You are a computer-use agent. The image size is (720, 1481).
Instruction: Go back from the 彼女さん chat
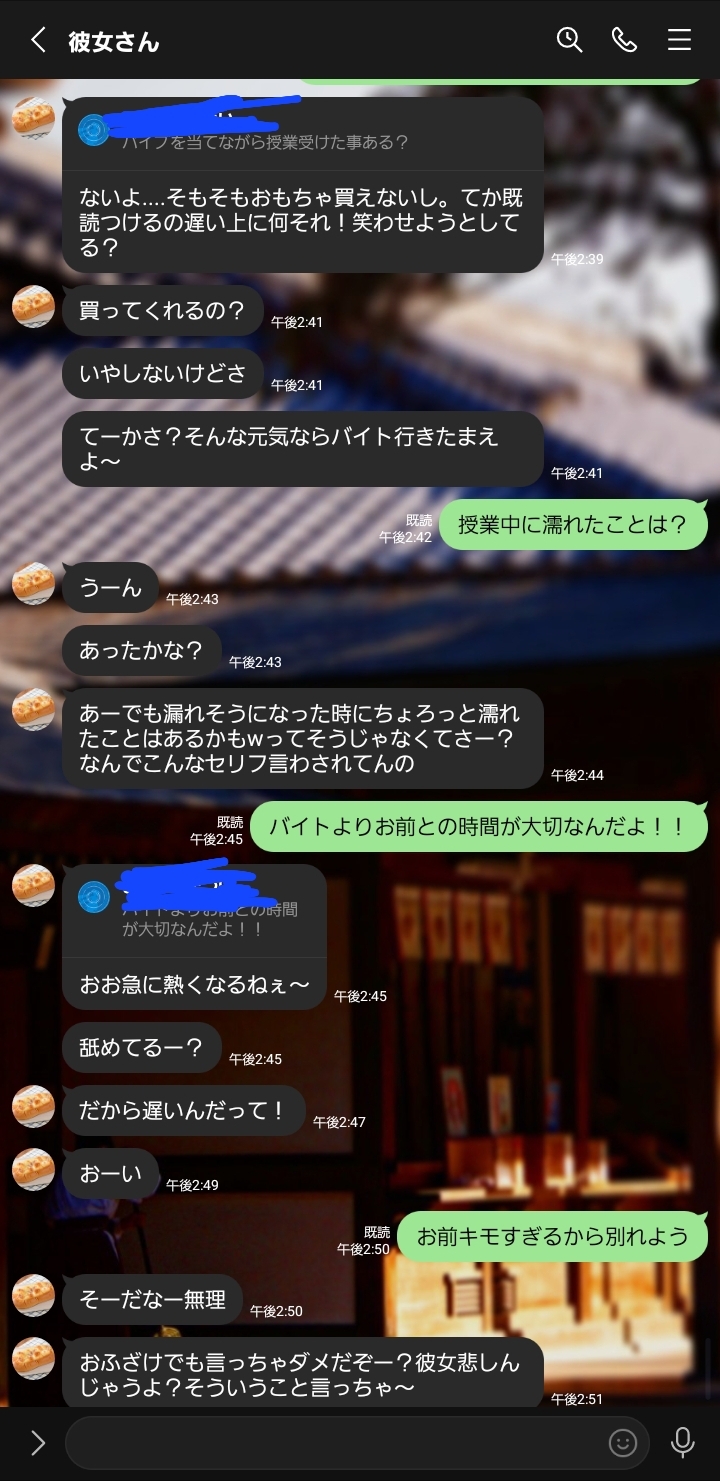pos(38,40)
